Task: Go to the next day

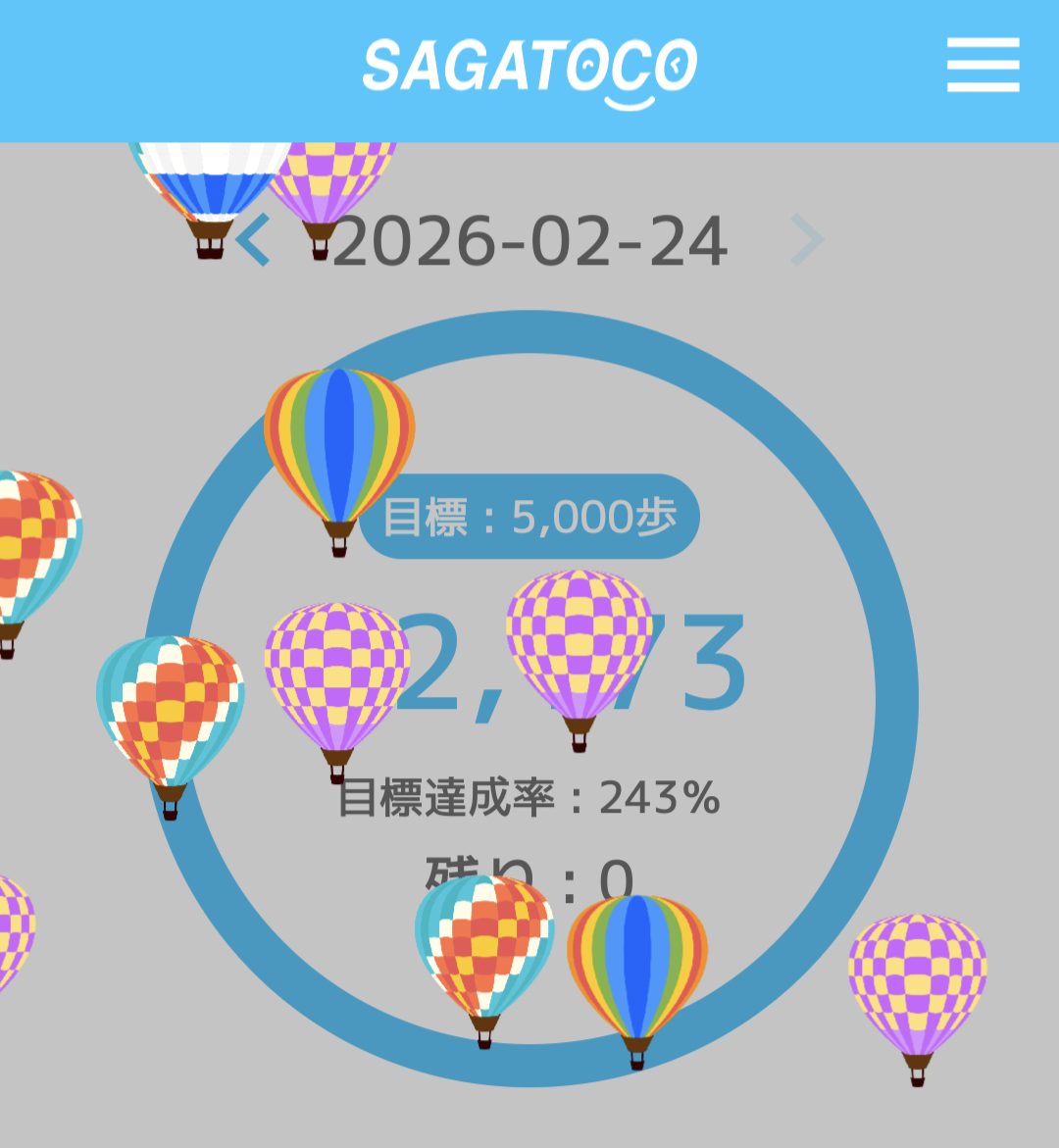Action: tap(807, 240)
